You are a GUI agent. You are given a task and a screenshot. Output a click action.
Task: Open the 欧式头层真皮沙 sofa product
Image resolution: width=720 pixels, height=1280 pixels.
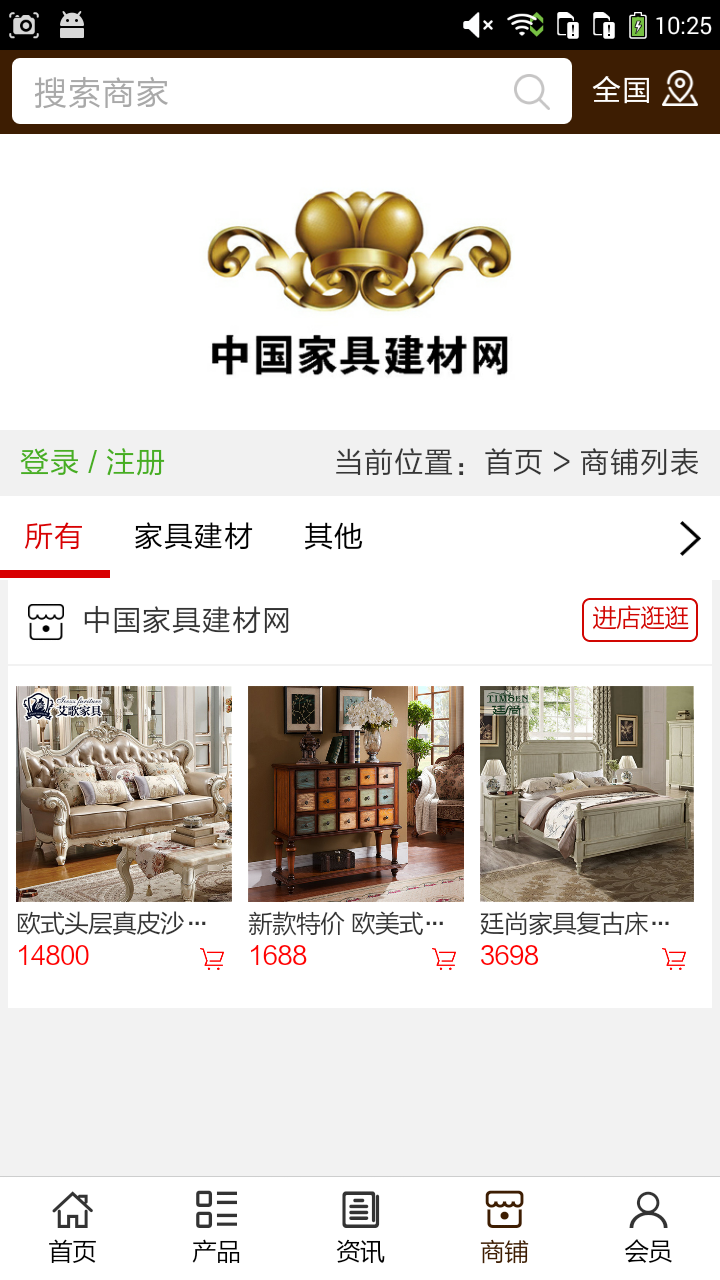coord(124,794)
